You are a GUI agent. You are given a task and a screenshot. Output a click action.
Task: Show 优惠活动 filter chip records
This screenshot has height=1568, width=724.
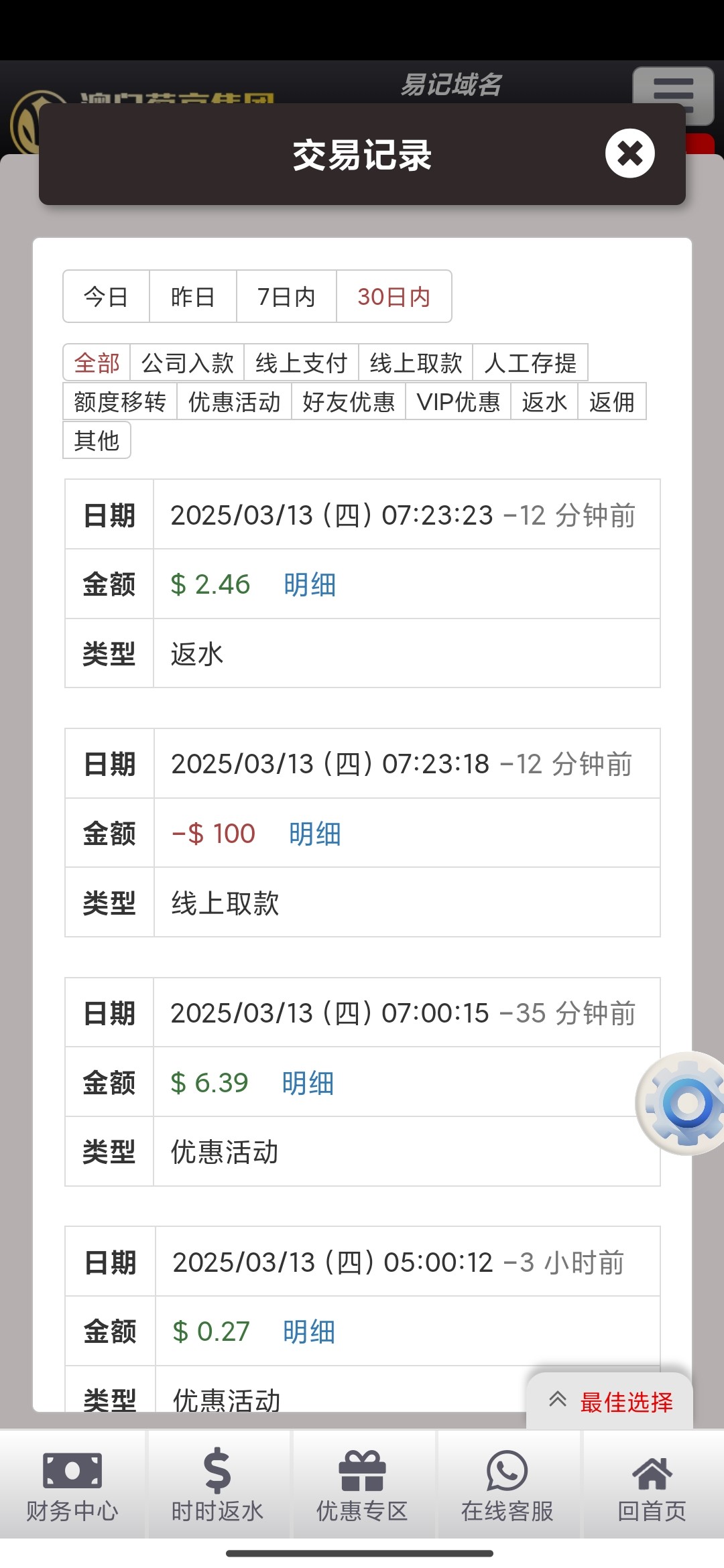[x=234, y=401]
